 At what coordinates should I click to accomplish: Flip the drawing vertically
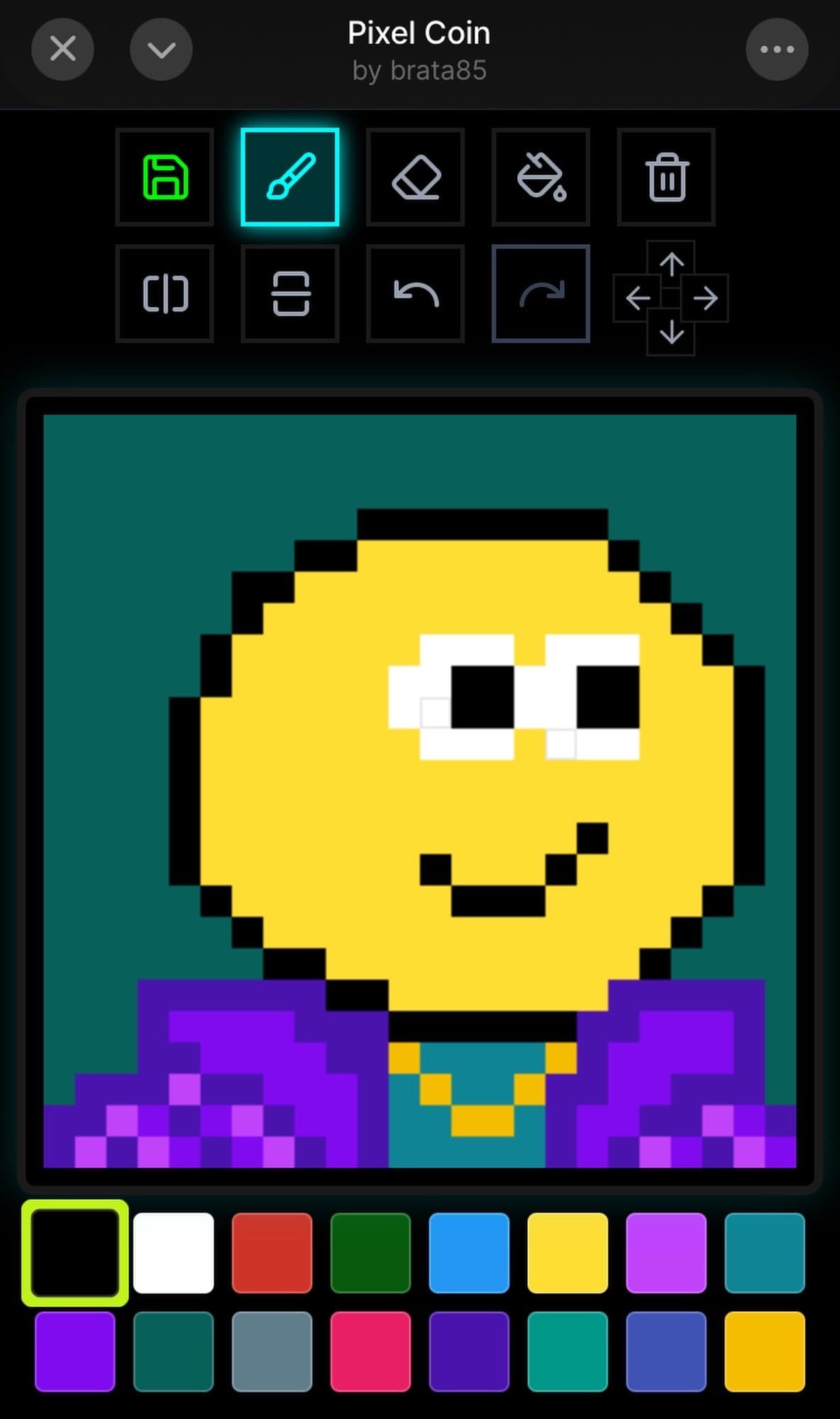point(290,294)
